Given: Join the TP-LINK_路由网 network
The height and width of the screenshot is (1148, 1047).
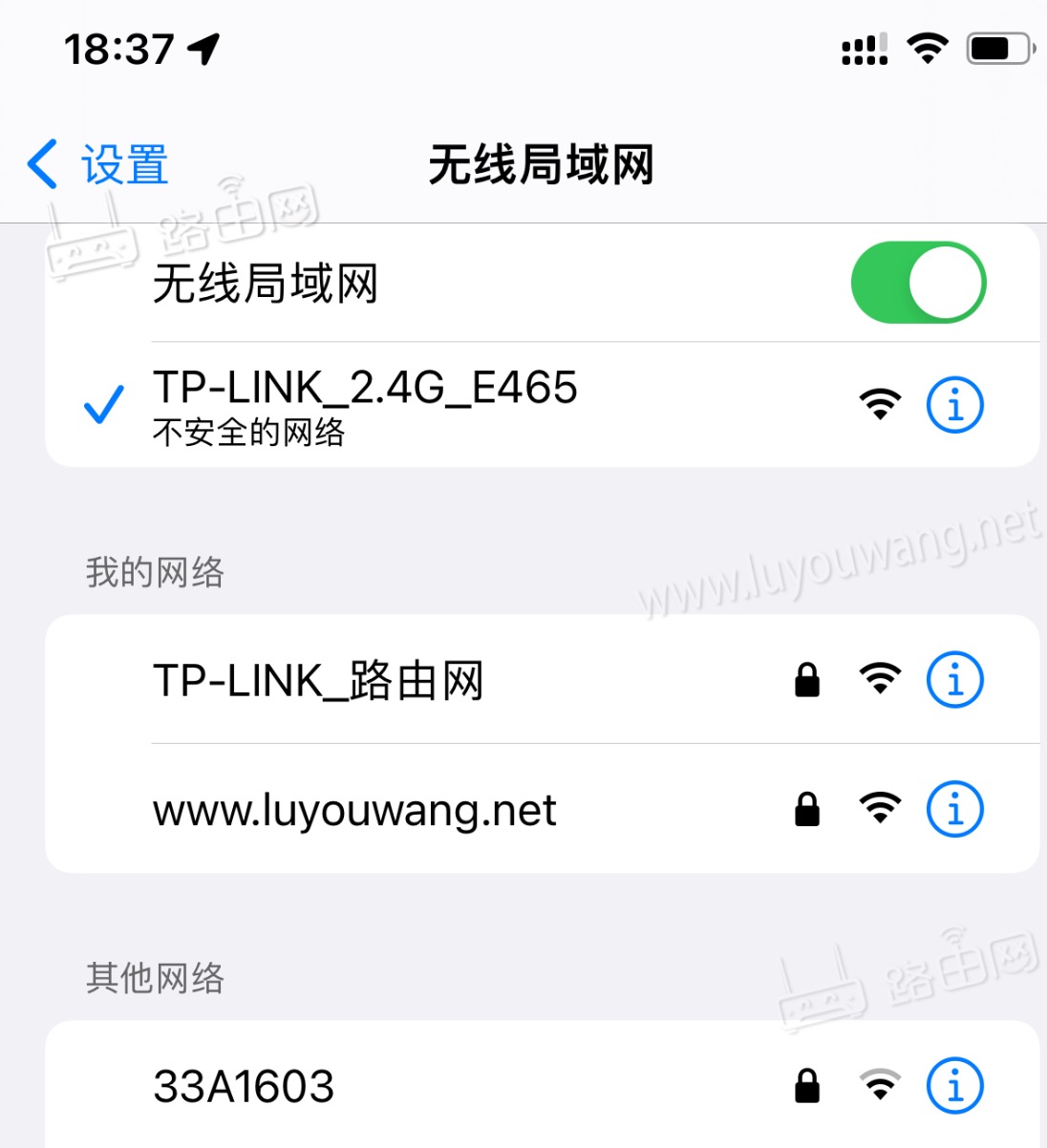Looking at the screenshot, I should [x=319, y=681].
